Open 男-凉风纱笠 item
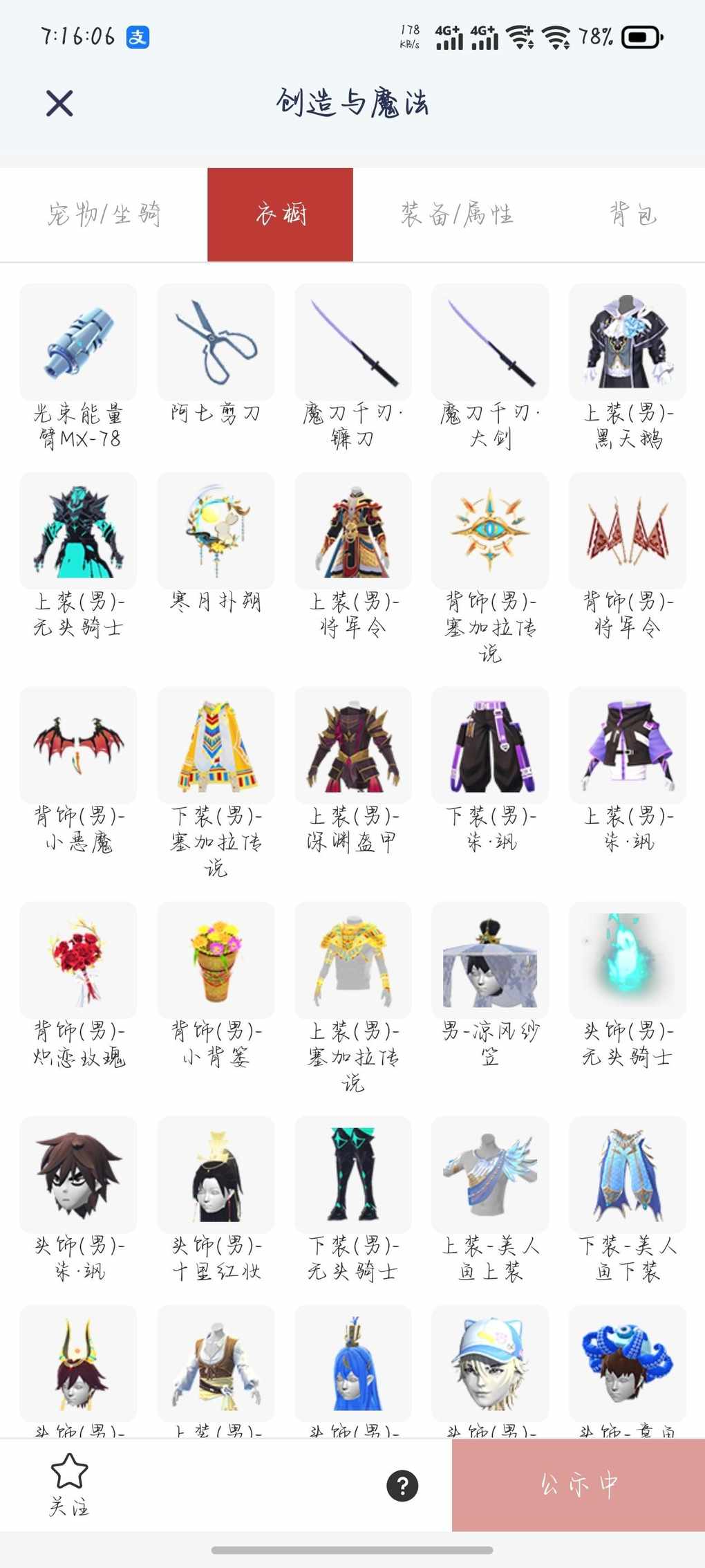The height and width of the screenshot is (1568, 705). [490, 960]
